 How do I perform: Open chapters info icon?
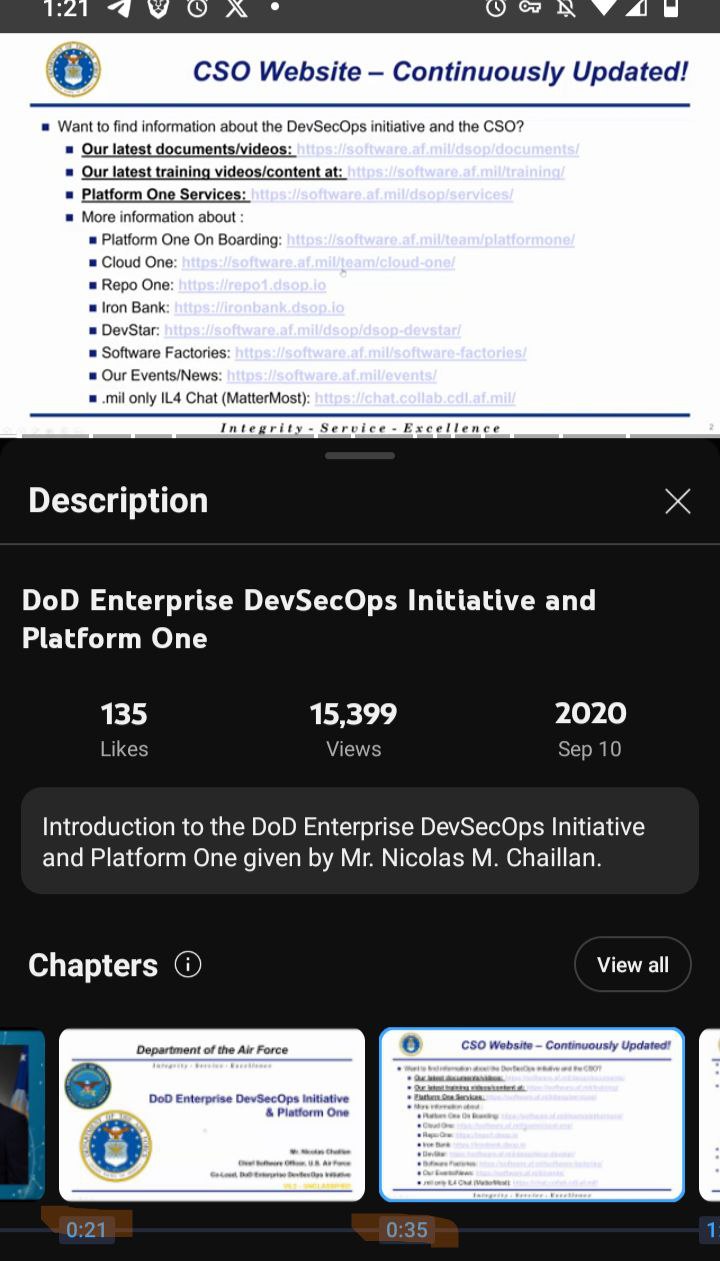click(x=188, y=964)
